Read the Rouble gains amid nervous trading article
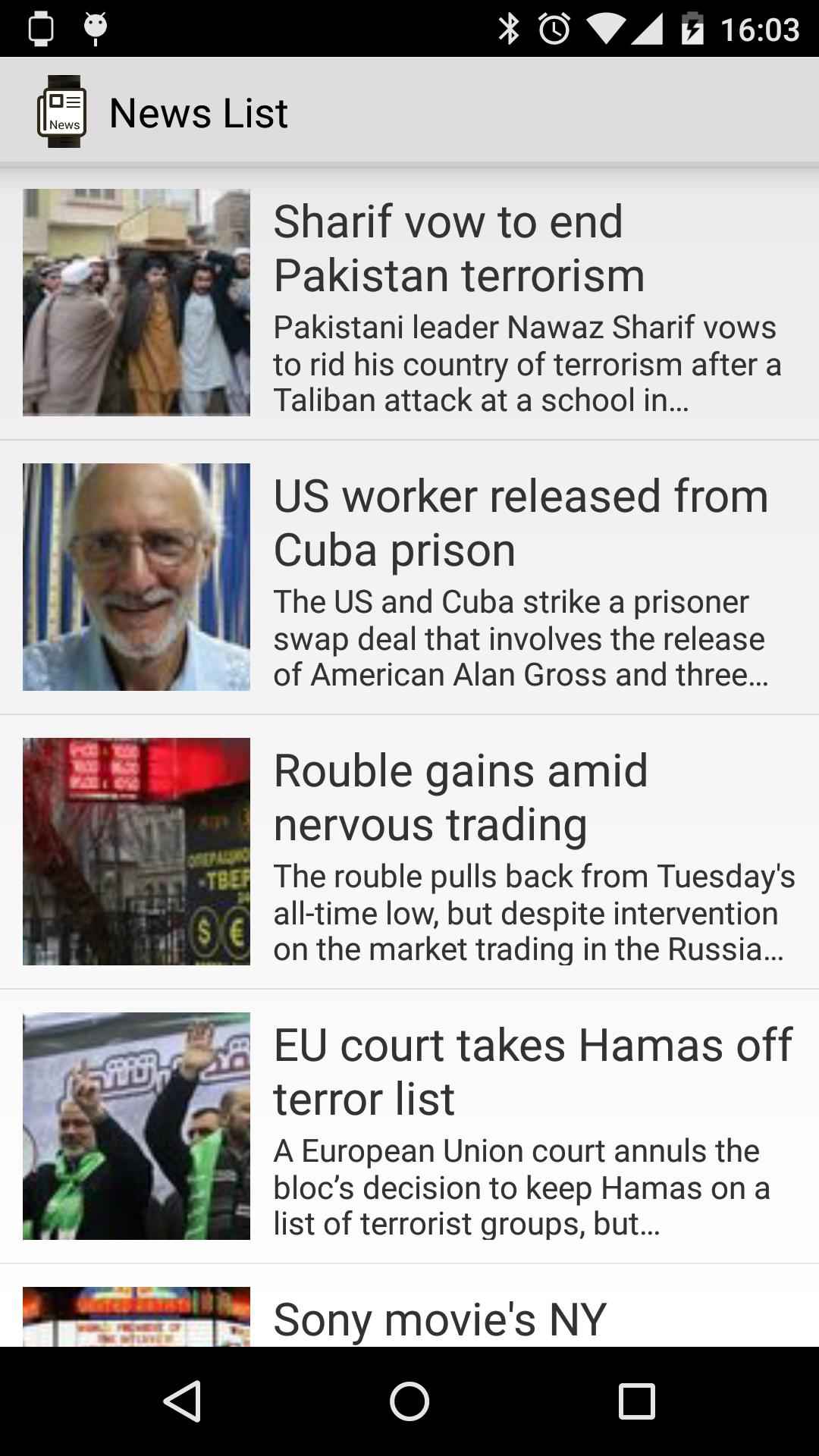Image resolution: width=819 pixels, height=1456 pixels. [460, 798]
